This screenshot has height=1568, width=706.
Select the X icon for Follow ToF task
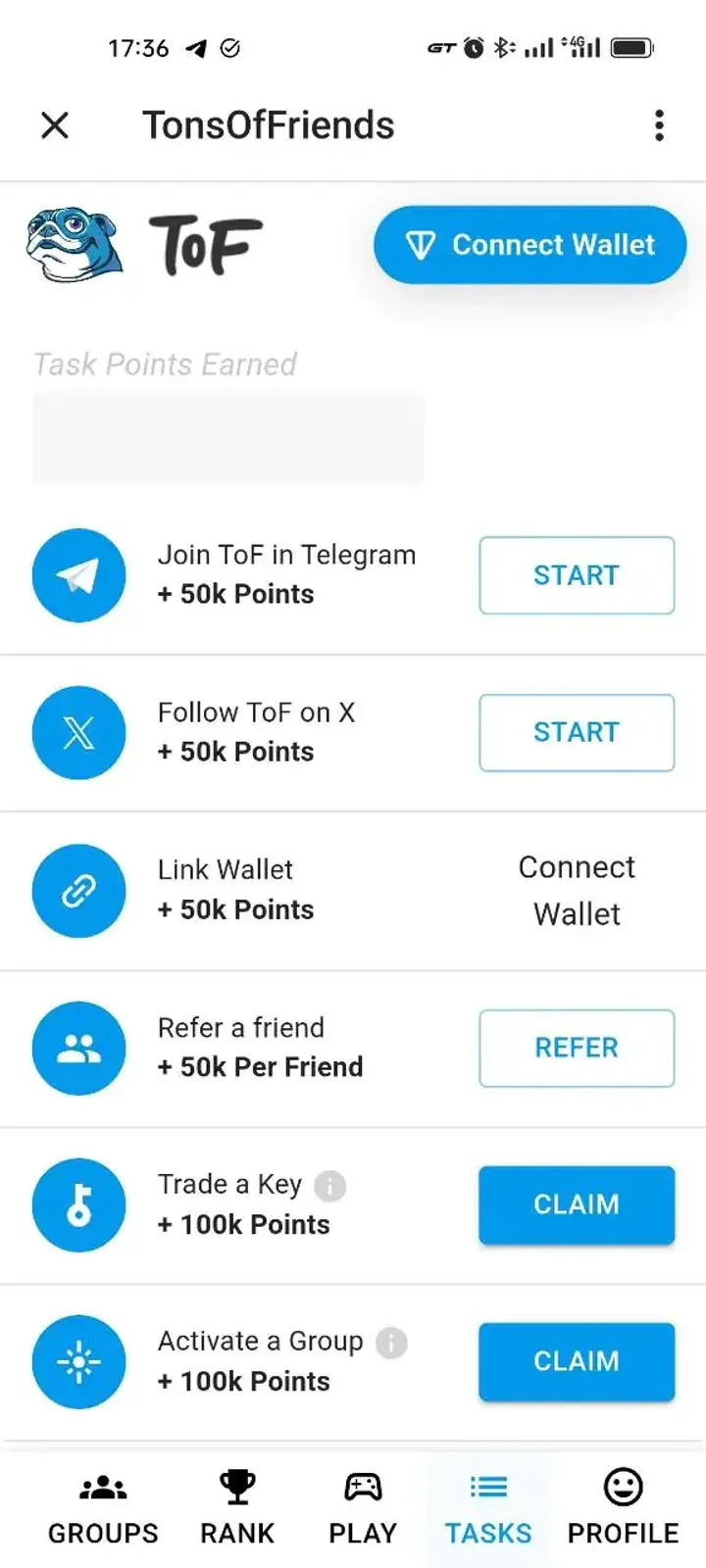78,732
